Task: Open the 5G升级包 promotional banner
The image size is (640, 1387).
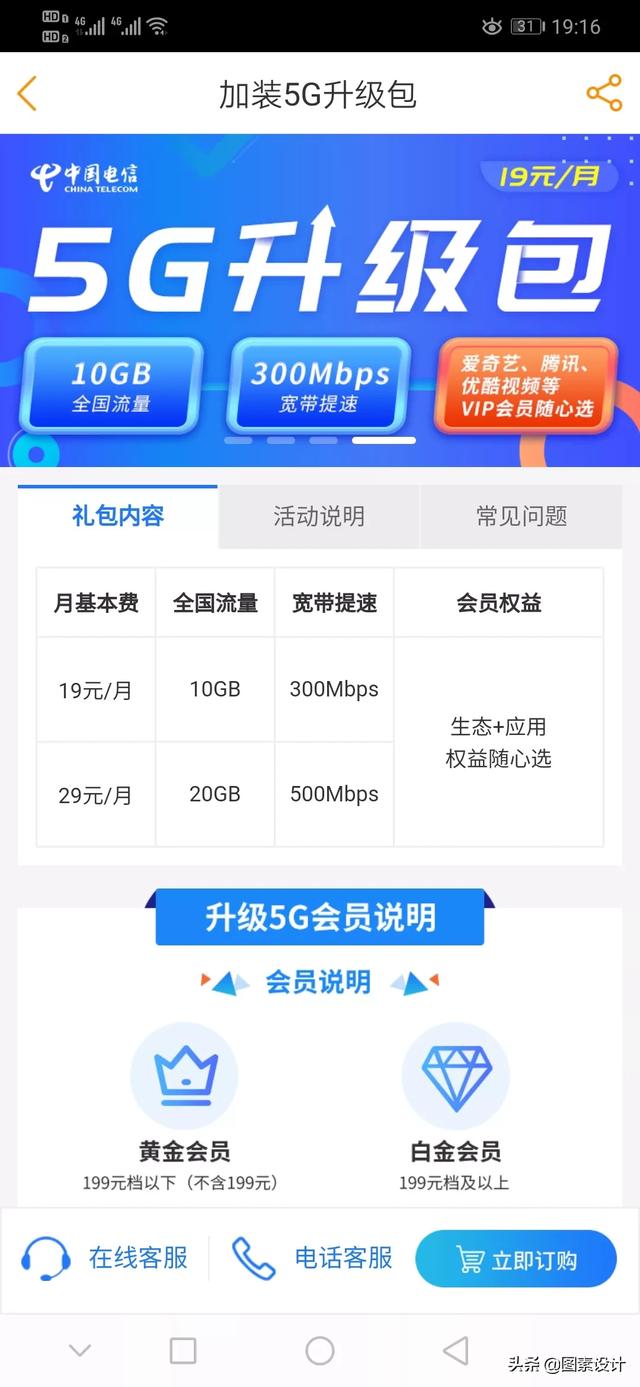Action: coord(320,300)
